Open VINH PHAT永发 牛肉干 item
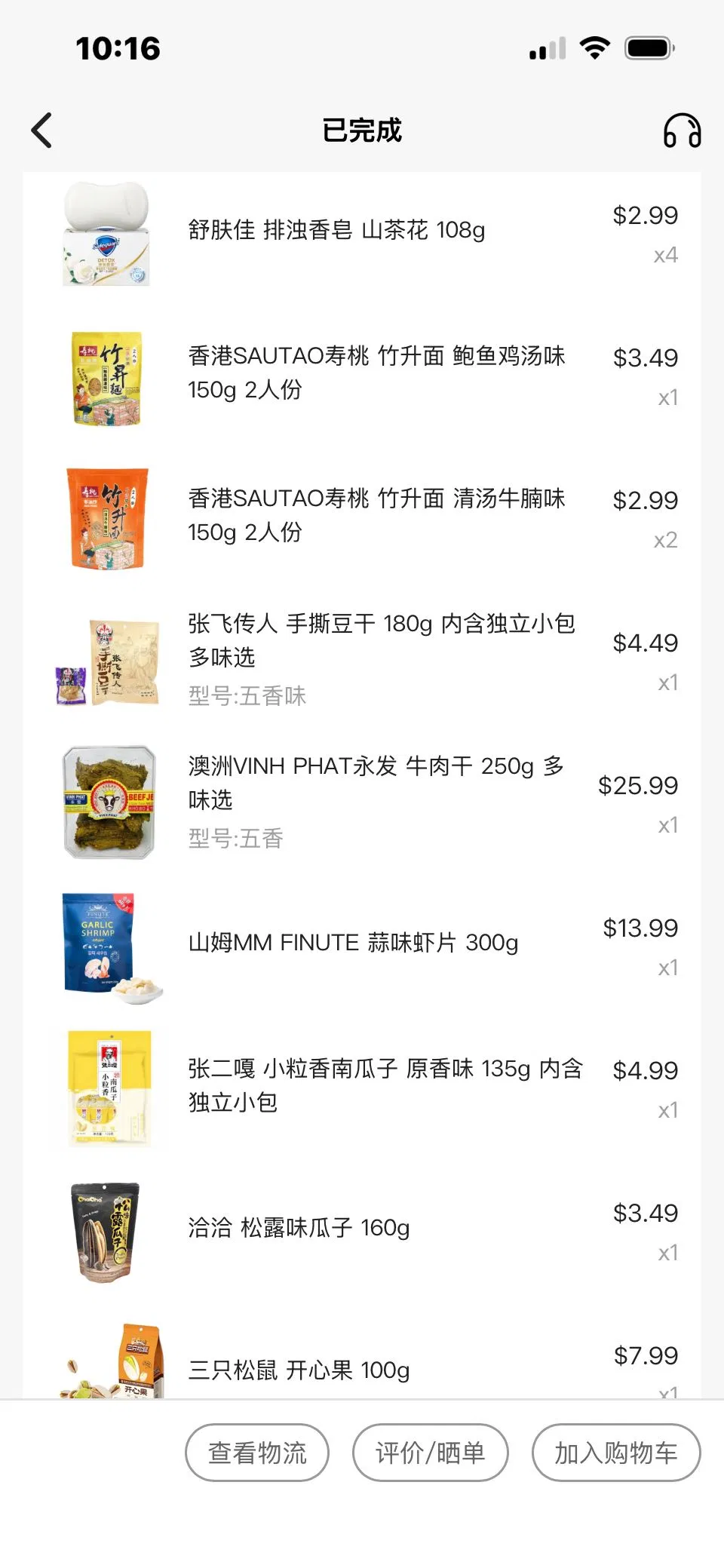This screenshot has width=724, height=1568. point(376,783)
